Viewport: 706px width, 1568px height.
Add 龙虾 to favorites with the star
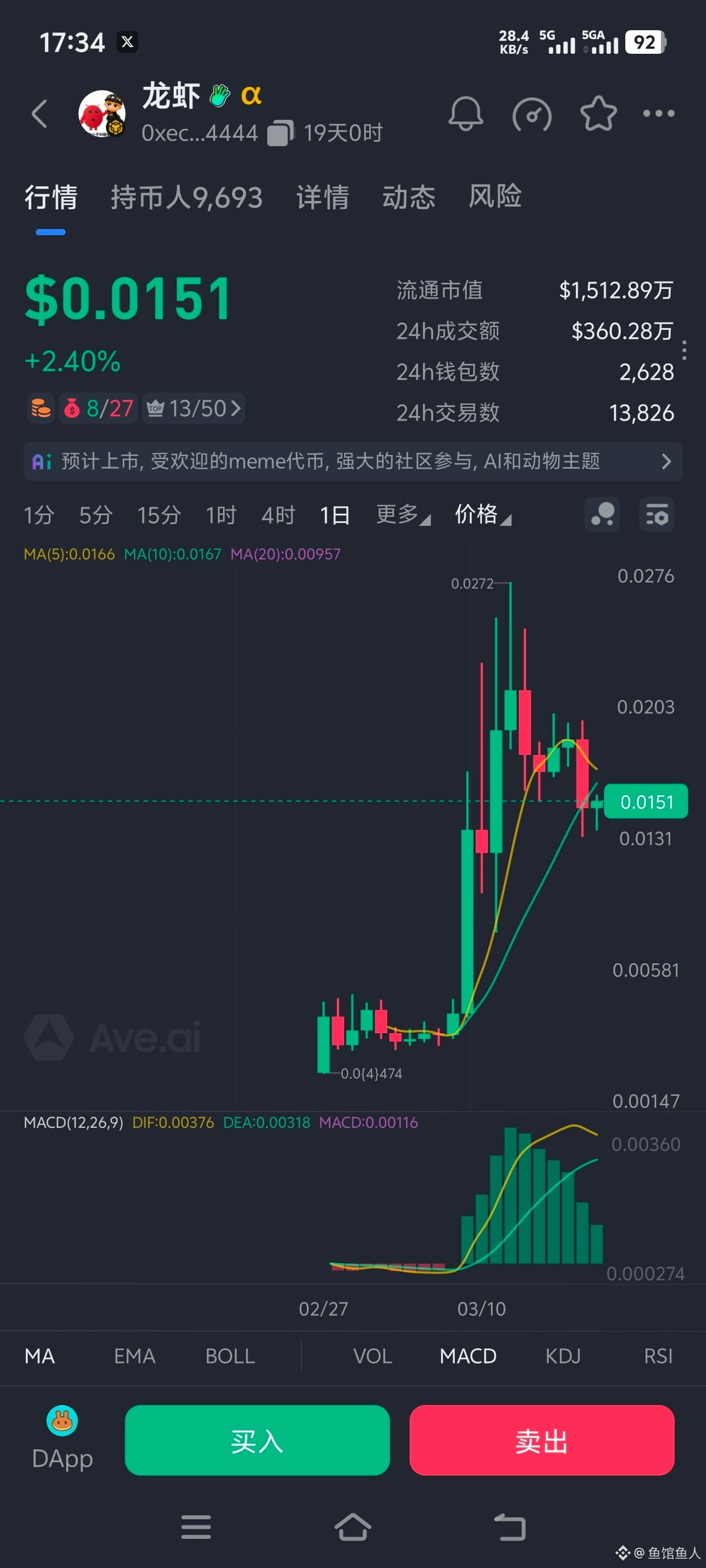[597, 114]
